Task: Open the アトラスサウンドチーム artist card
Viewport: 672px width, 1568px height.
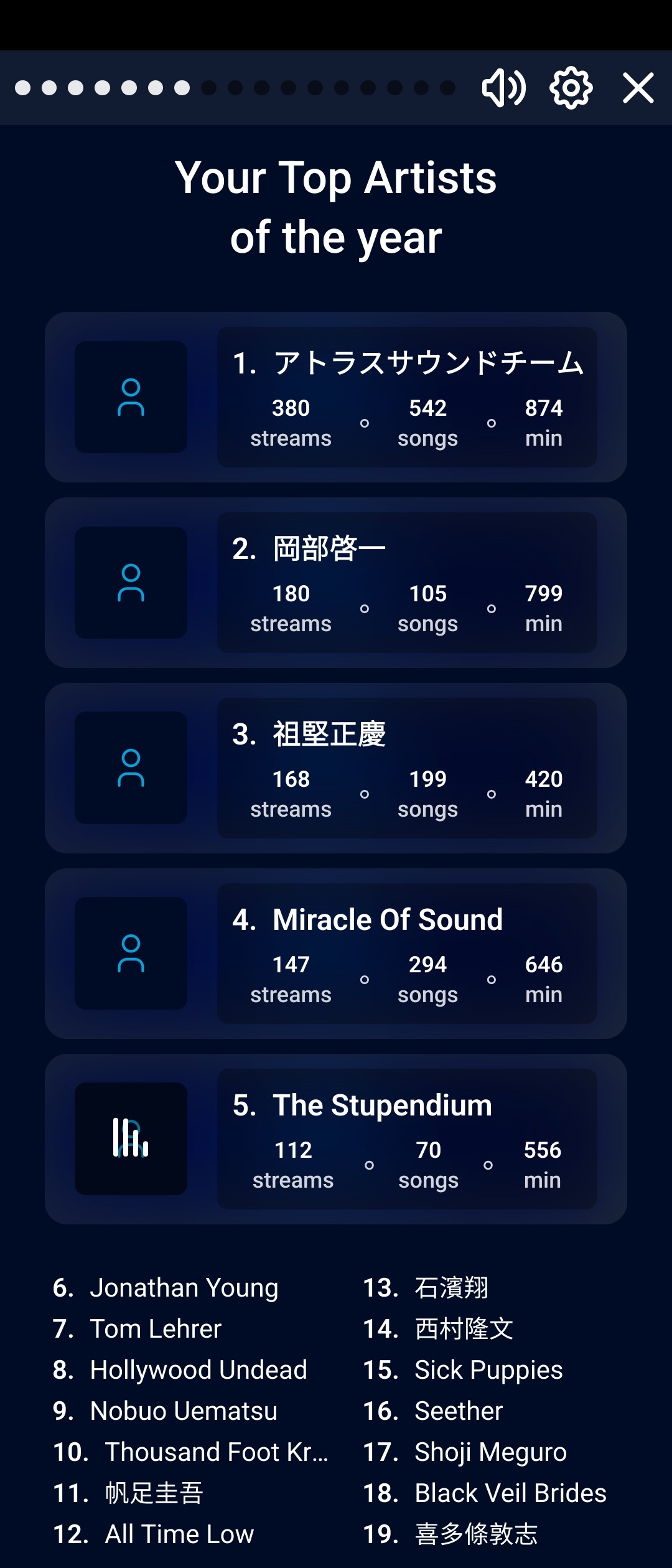Action: tap(336, 397)
